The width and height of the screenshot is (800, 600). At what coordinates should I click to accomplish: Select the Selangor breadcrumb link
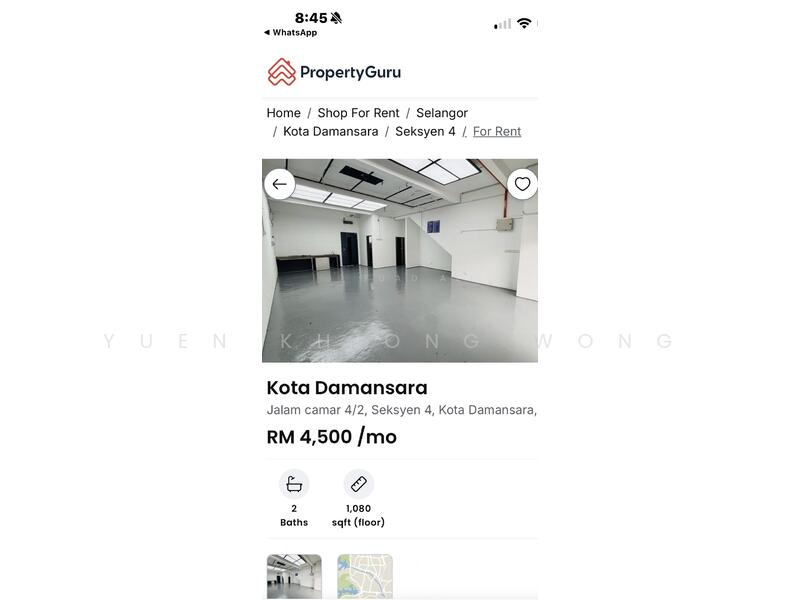(x=442, y=113)
